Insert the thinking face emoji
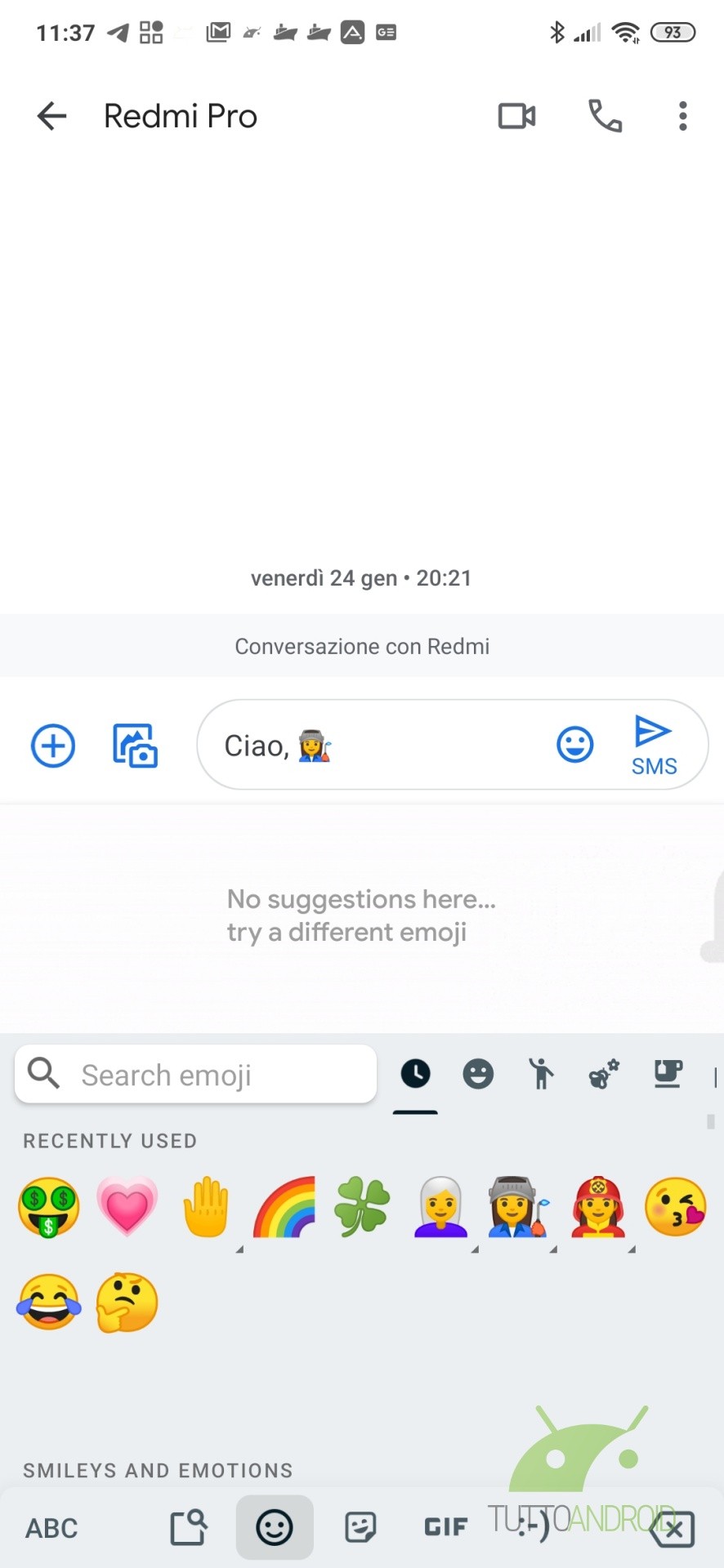724x1568 pixels. pyautogui.click(x=127, y=1303)
